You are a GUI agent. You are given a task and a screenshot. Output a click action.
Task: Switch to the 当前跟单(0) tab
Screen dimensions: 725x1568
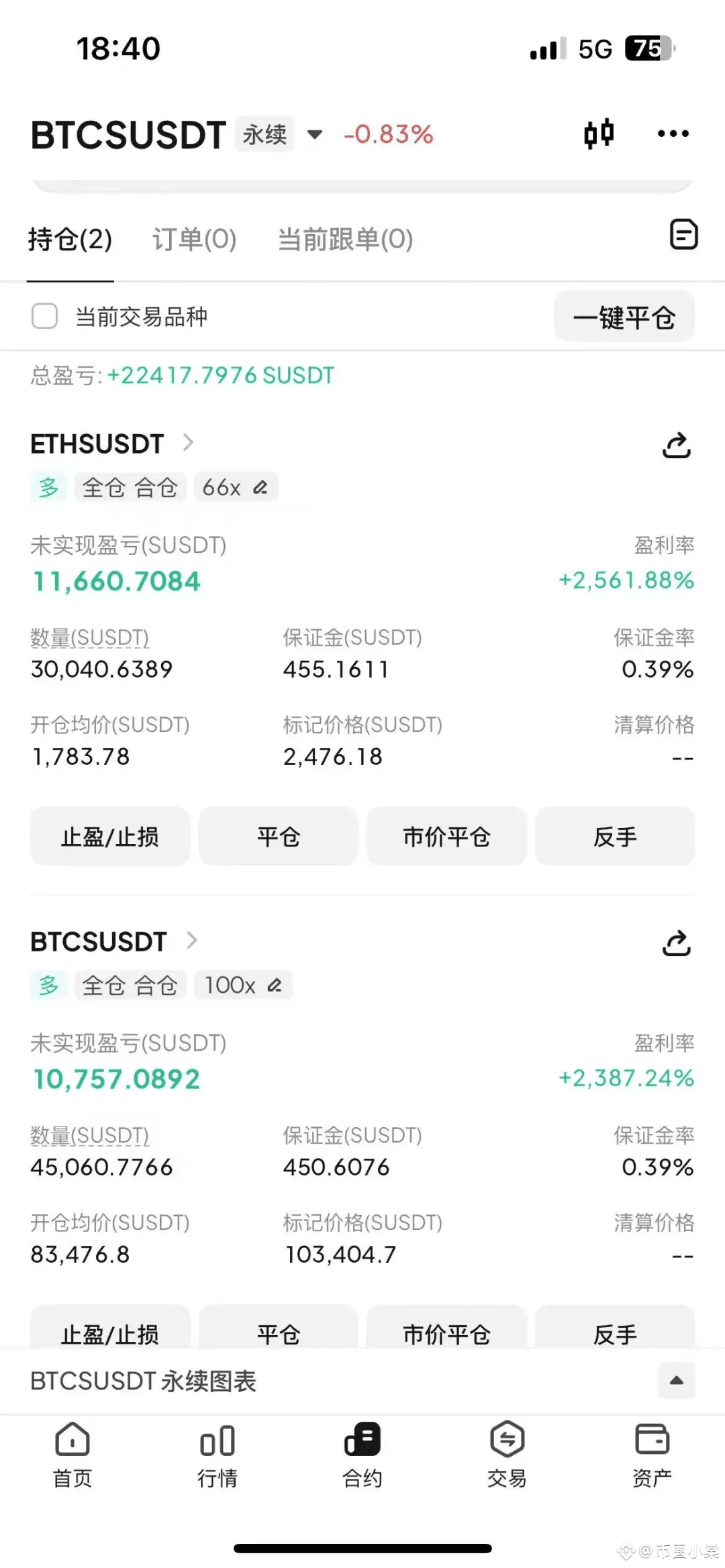[346, 239]
